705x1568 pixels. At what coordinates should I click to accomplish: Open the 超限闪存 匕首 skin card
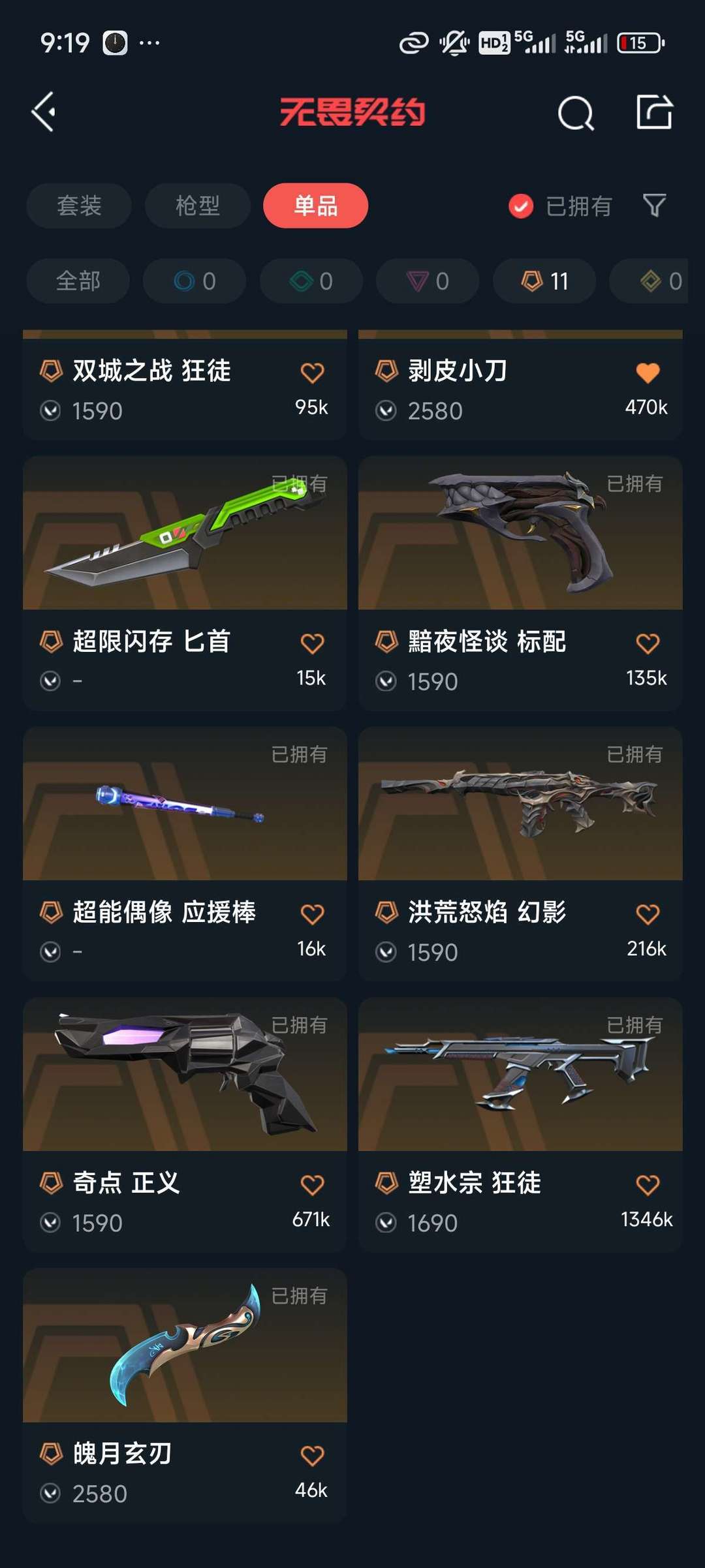185,583
